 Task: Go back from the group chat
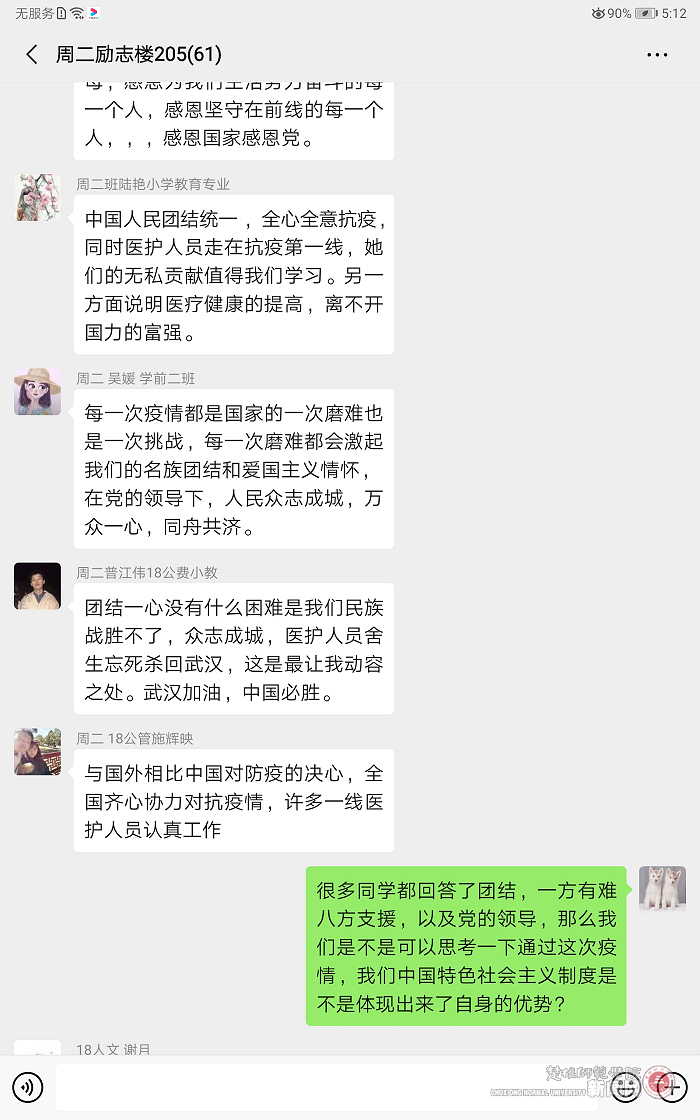click(x=32, y=55)
